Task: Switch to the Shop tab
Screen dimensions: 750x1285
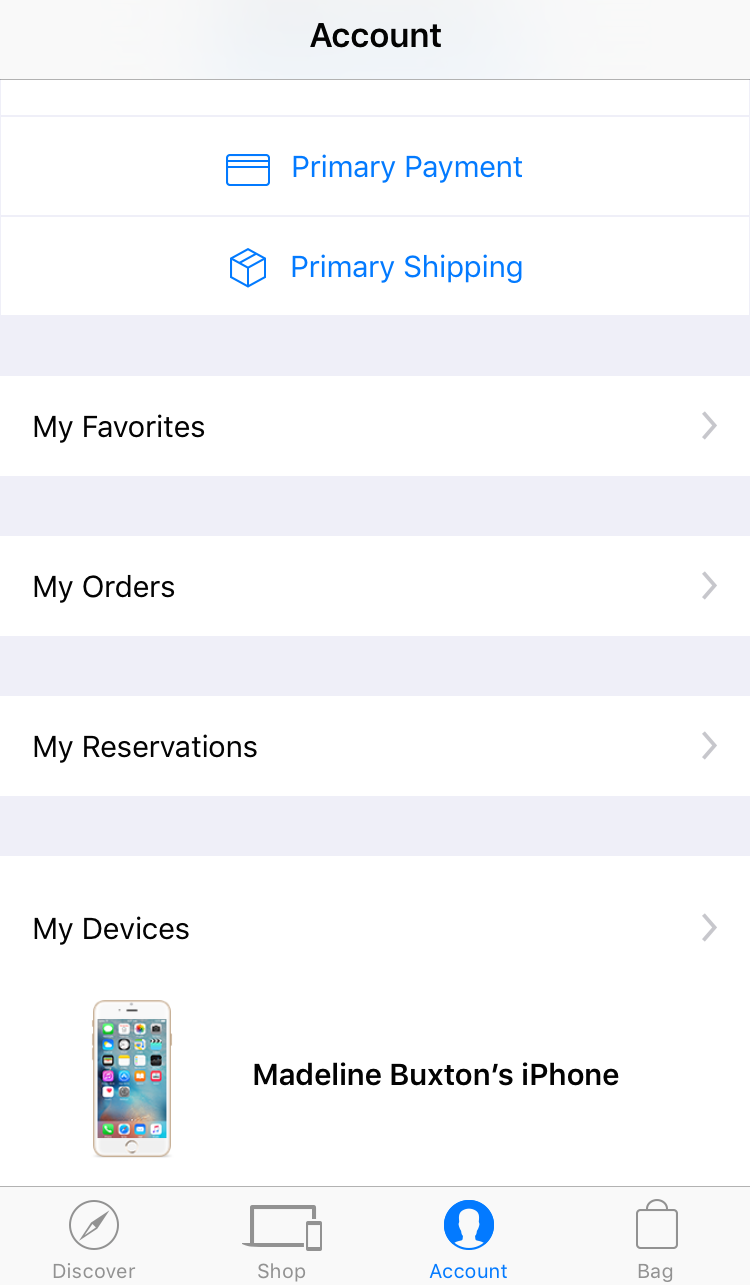Action: point(282,1238)
